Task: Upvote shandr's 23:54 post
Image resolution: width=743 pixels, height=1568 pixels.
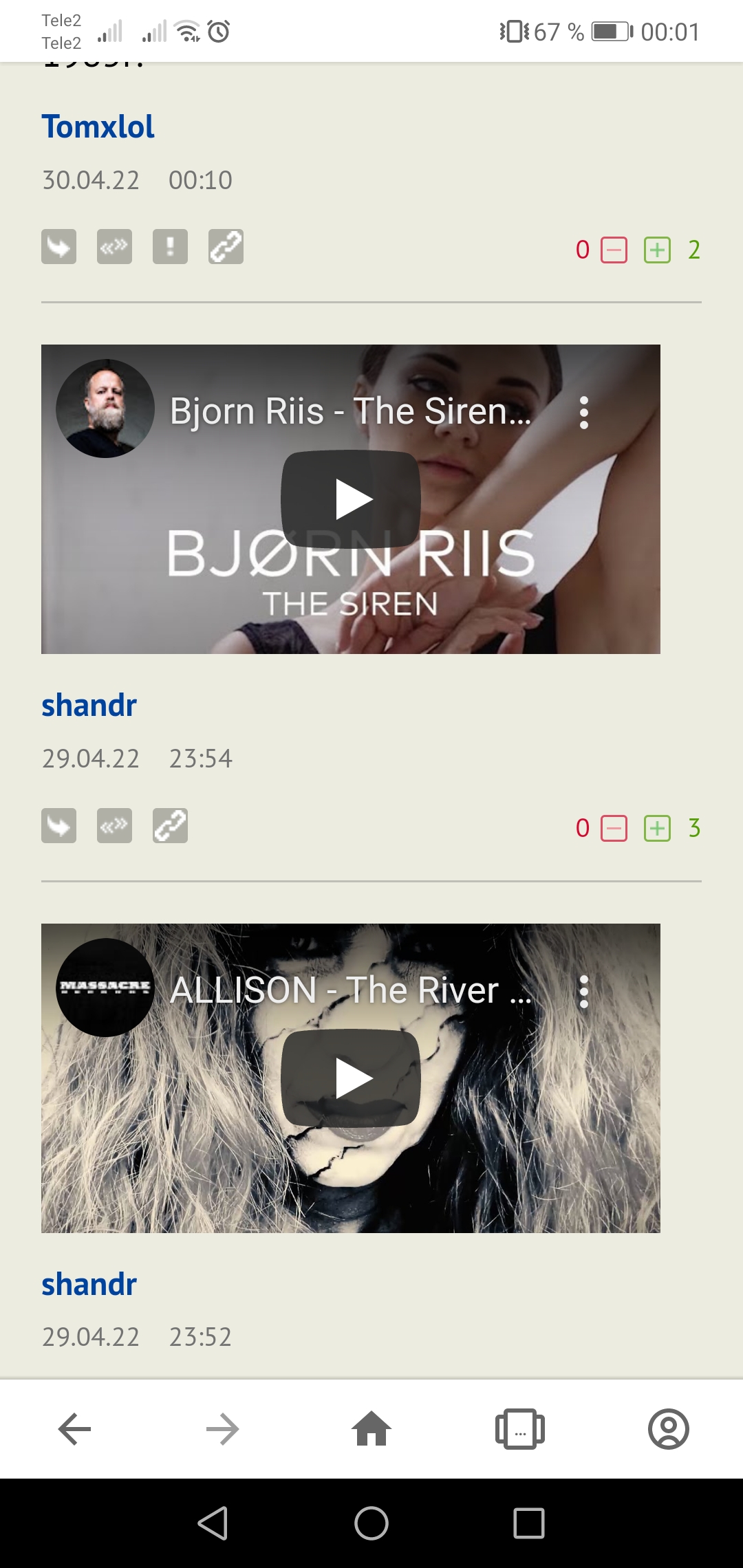Action: [657, 829]
